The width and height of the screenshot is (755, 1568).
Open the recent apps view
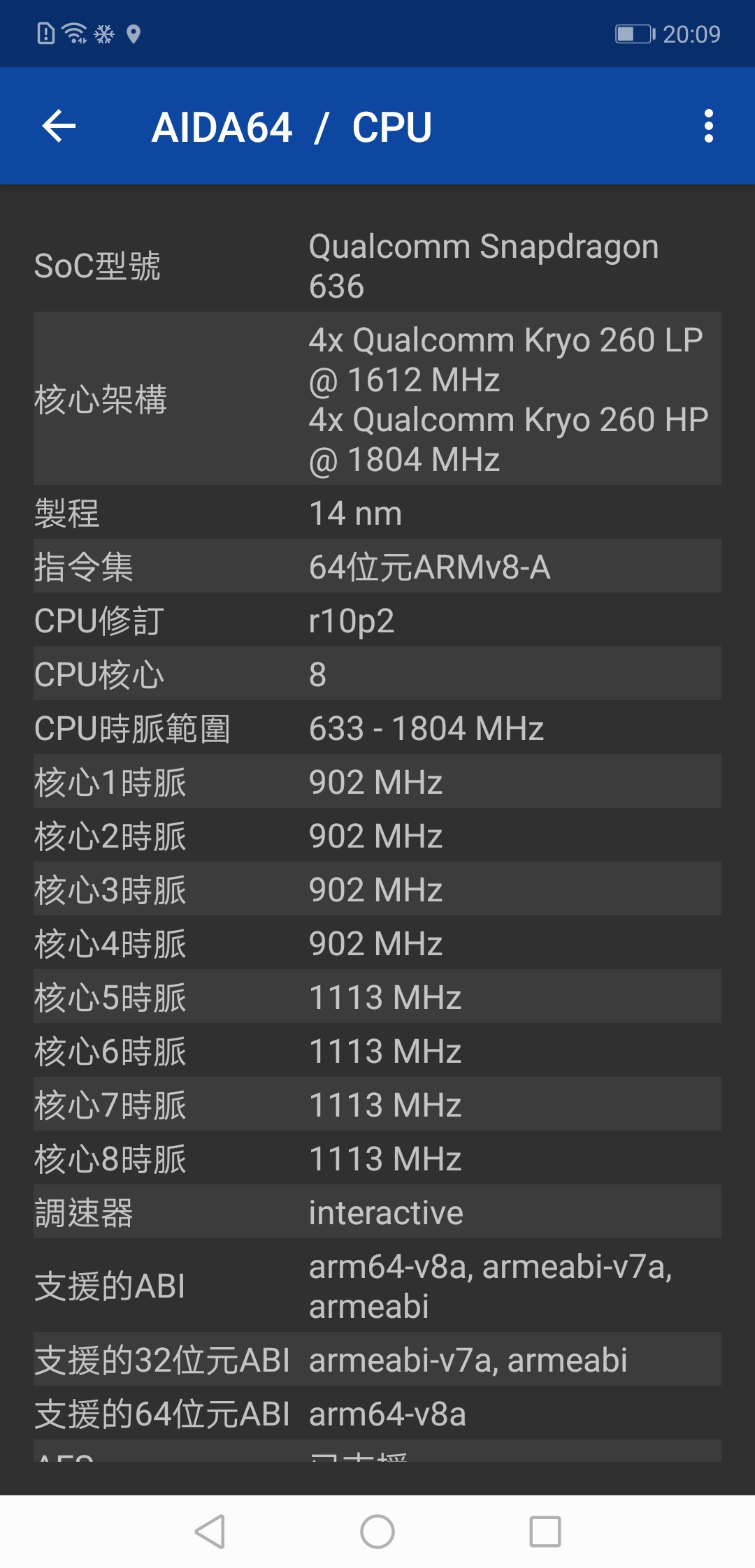545,1532
